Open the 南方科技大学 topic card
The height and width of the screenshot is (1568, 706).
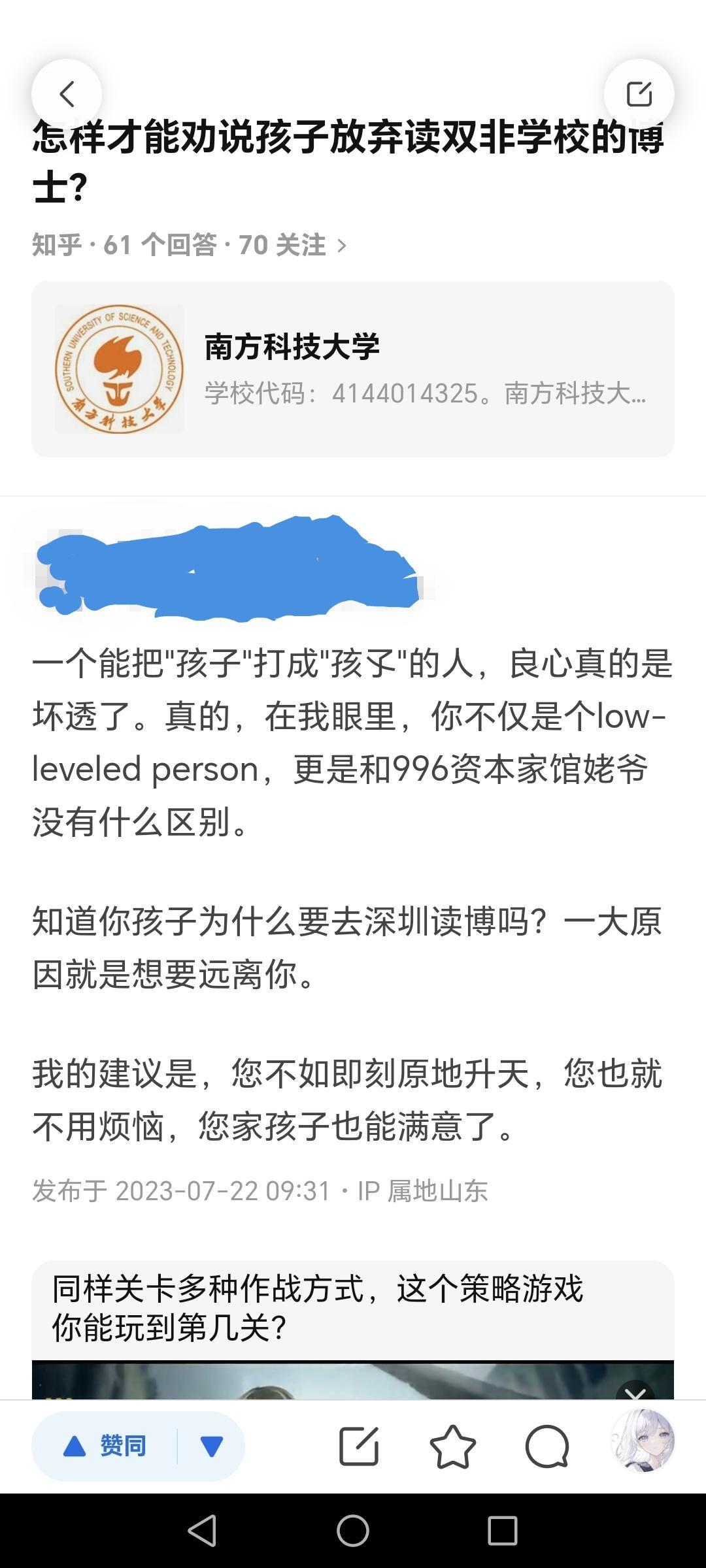click(353, 369)
